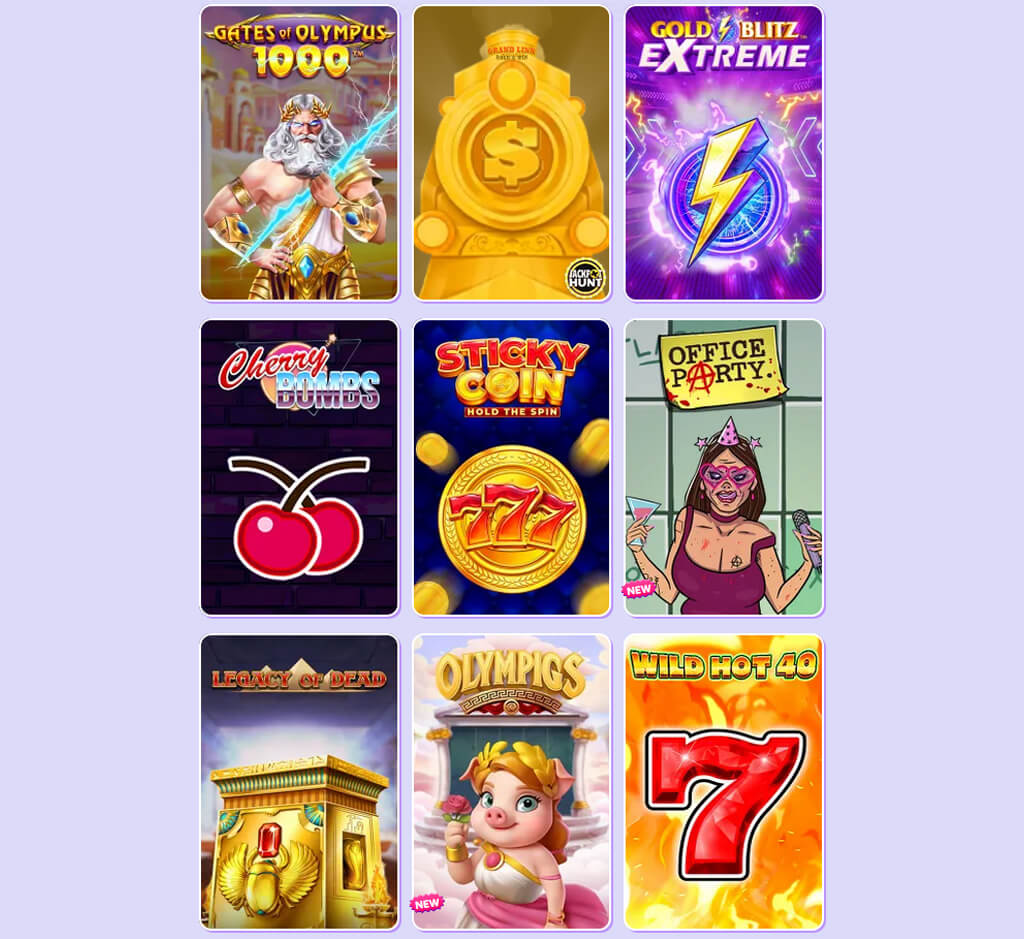Start the new Office Party game
The image size is (1024, 939).
723,467
